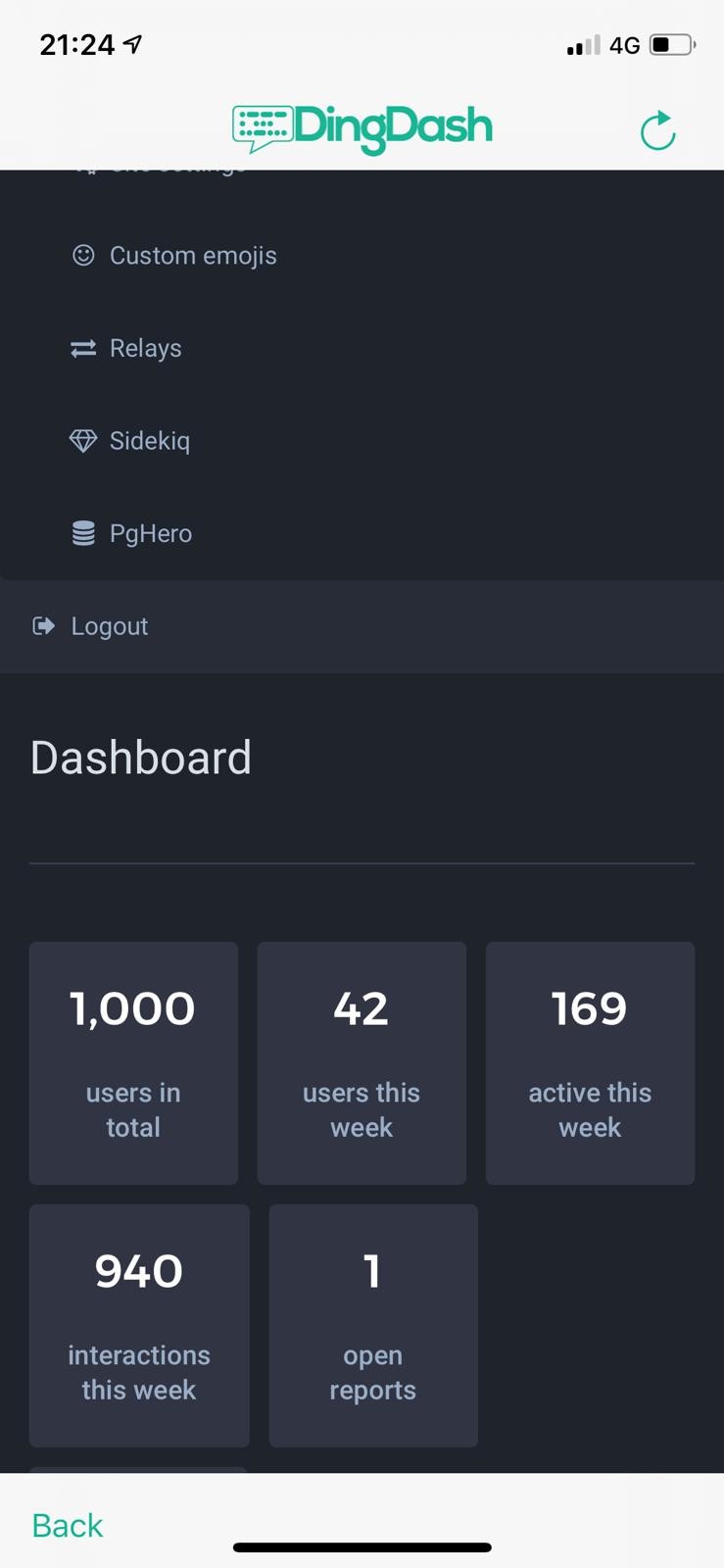Open the PgHero menu item

click(x=362, y=533)
